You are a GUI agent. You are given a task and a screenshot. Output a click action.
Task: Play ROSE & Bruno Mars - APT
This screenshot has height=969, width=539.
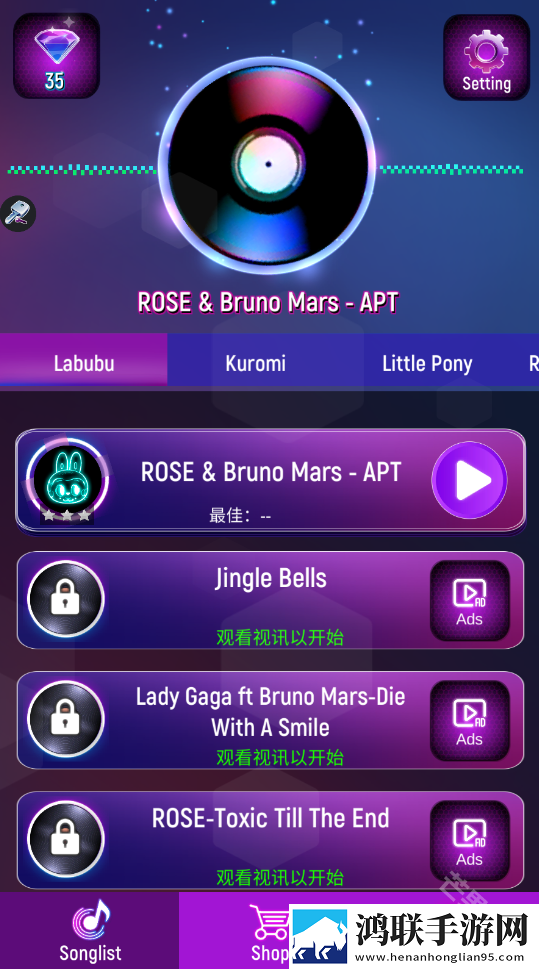click(469, 480)
